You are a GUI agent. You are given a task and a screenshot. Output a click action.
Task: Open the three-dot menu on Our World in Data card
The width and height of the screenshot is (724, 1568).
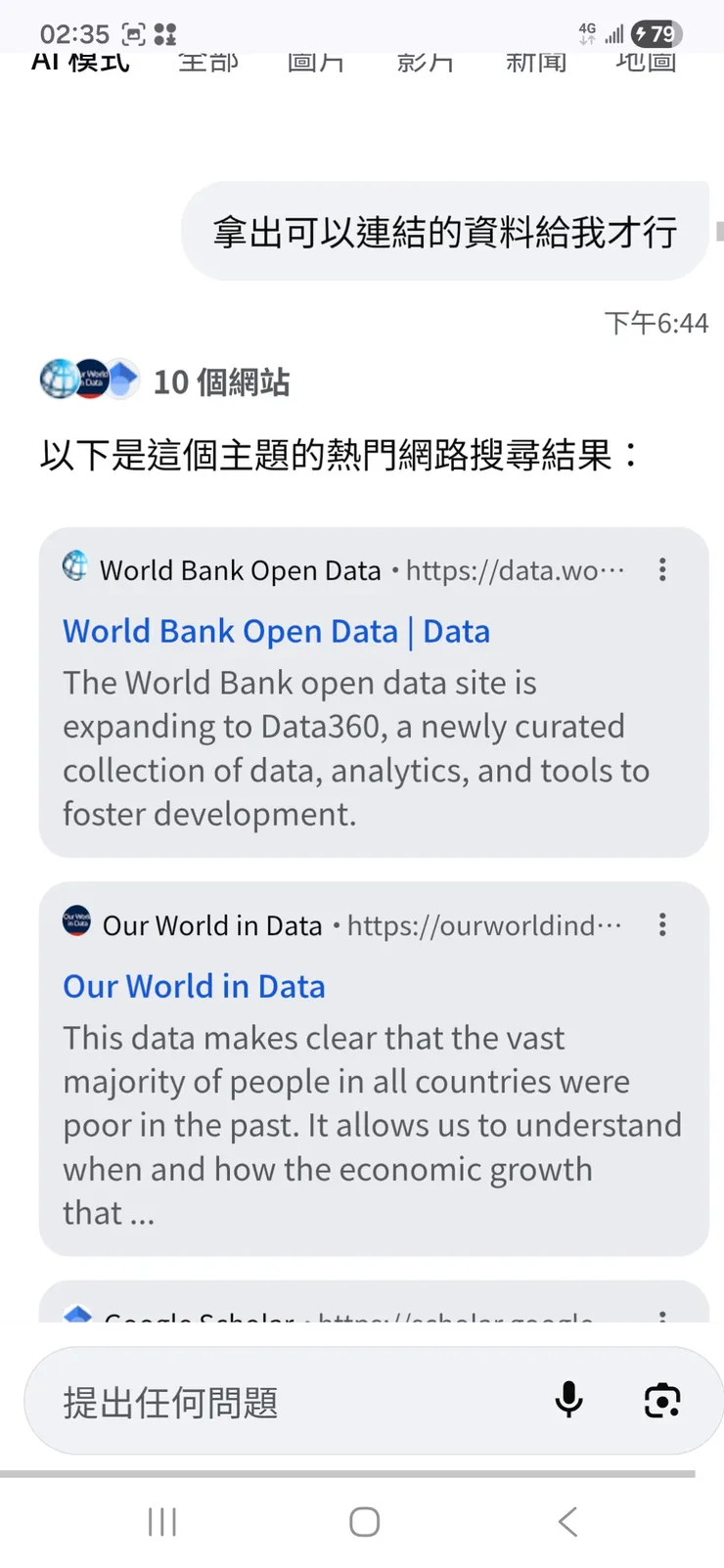point(662,924)
